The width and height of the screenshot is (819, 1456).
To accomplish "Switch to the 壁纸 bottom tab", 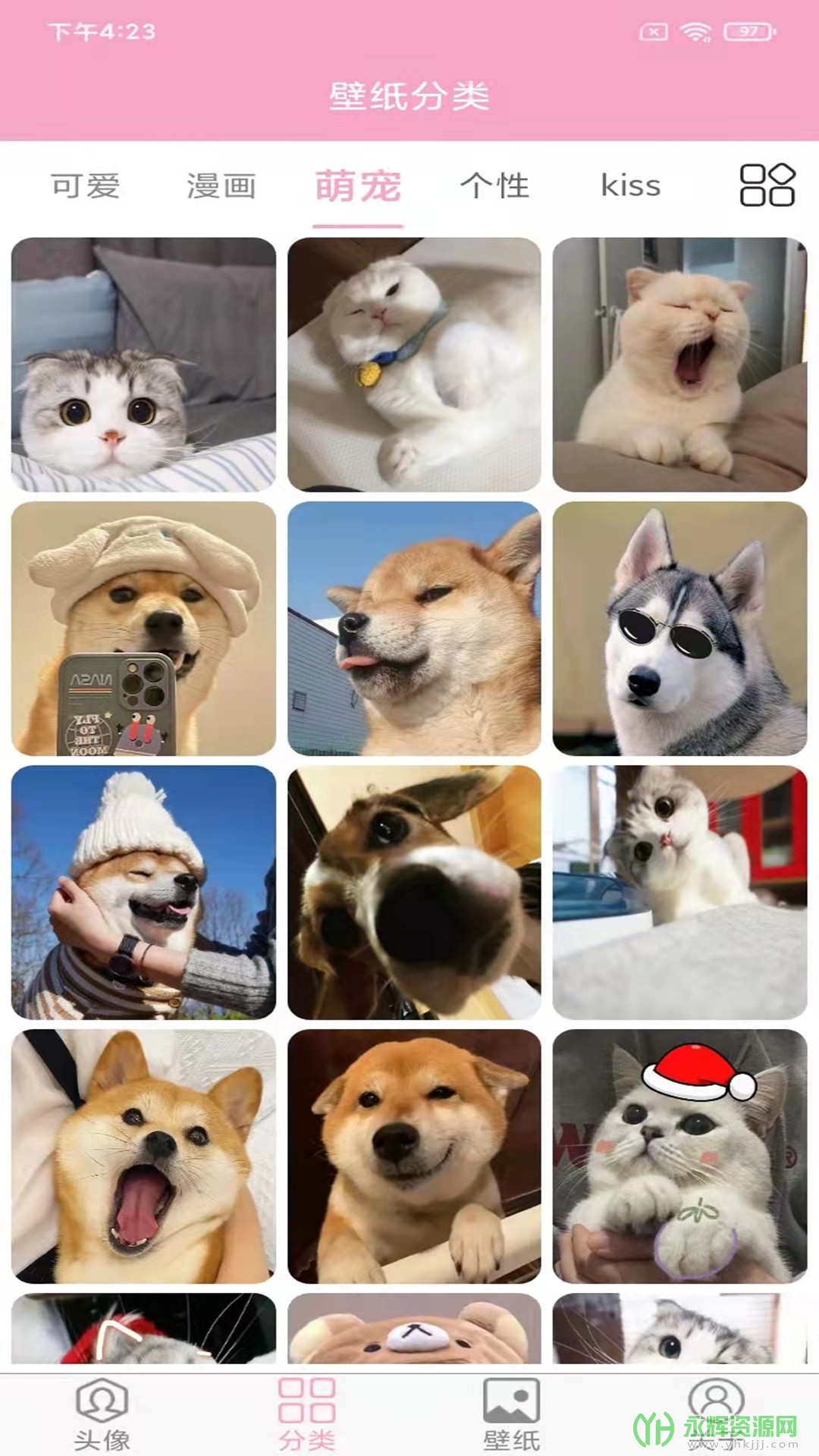I will click(x=512, y=1415).
